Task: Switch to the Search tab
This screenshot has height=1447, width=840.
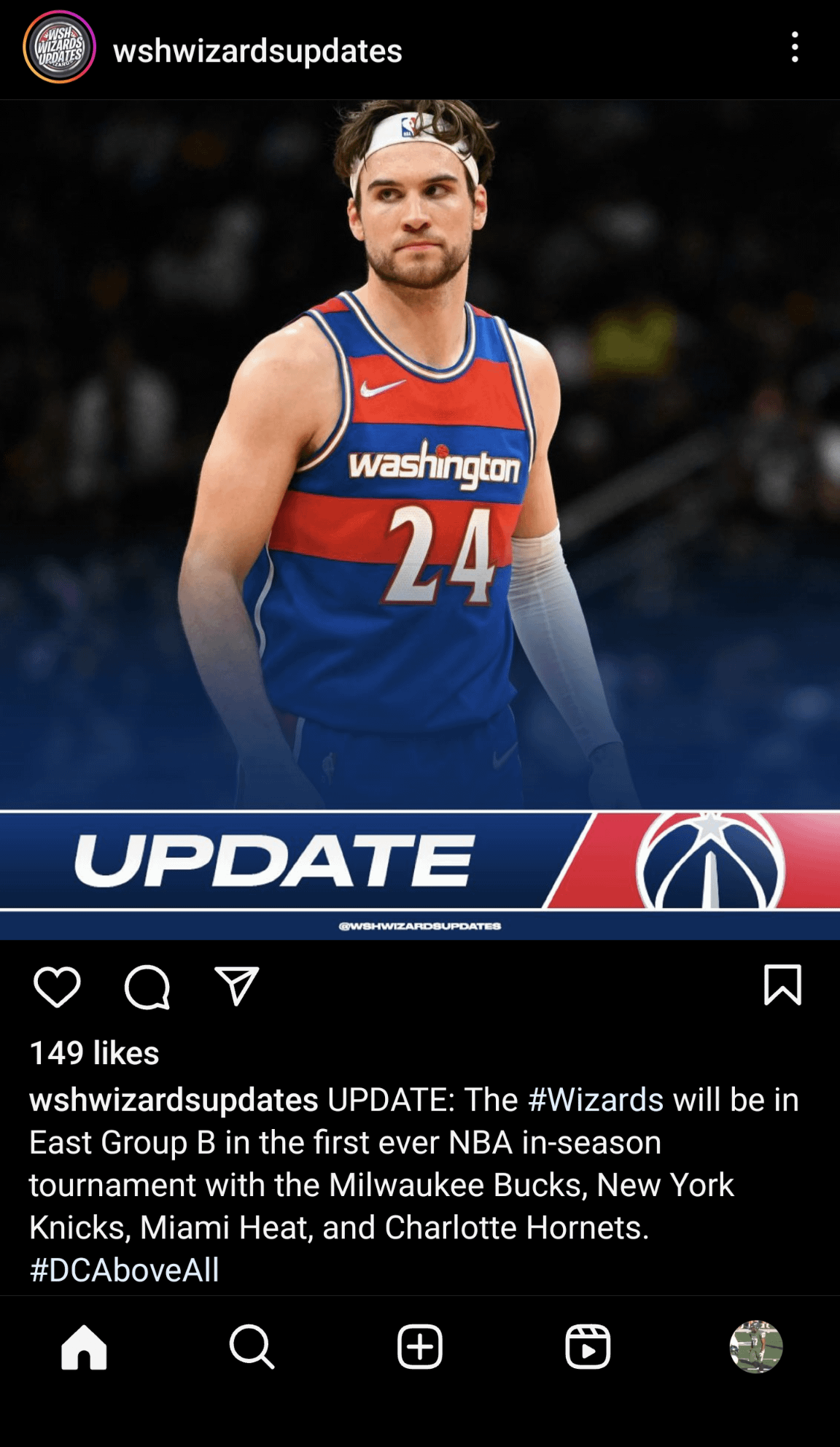Action: pyautogui.click(x=252, y=1346)
